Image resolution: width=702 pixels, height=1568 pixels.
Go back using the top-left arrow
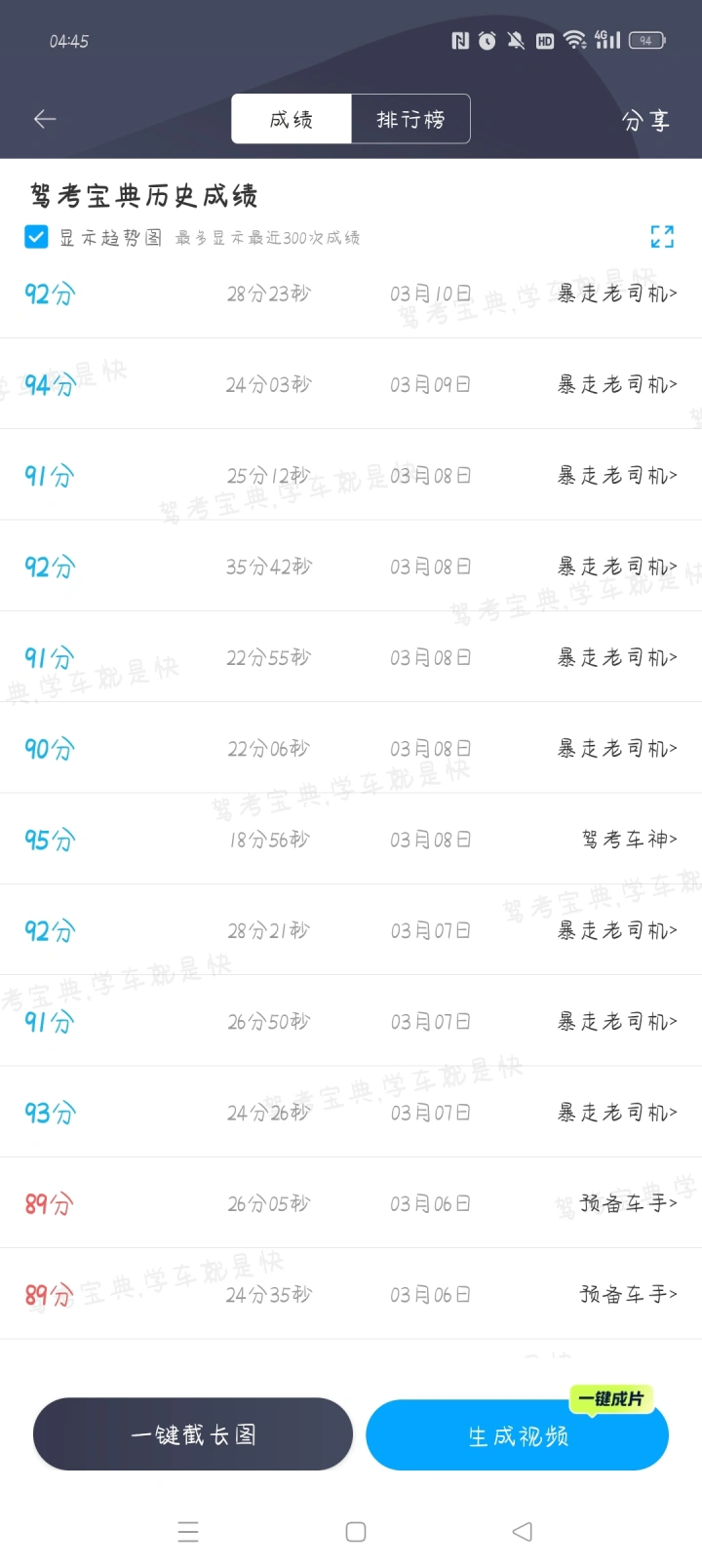point(45,119)
